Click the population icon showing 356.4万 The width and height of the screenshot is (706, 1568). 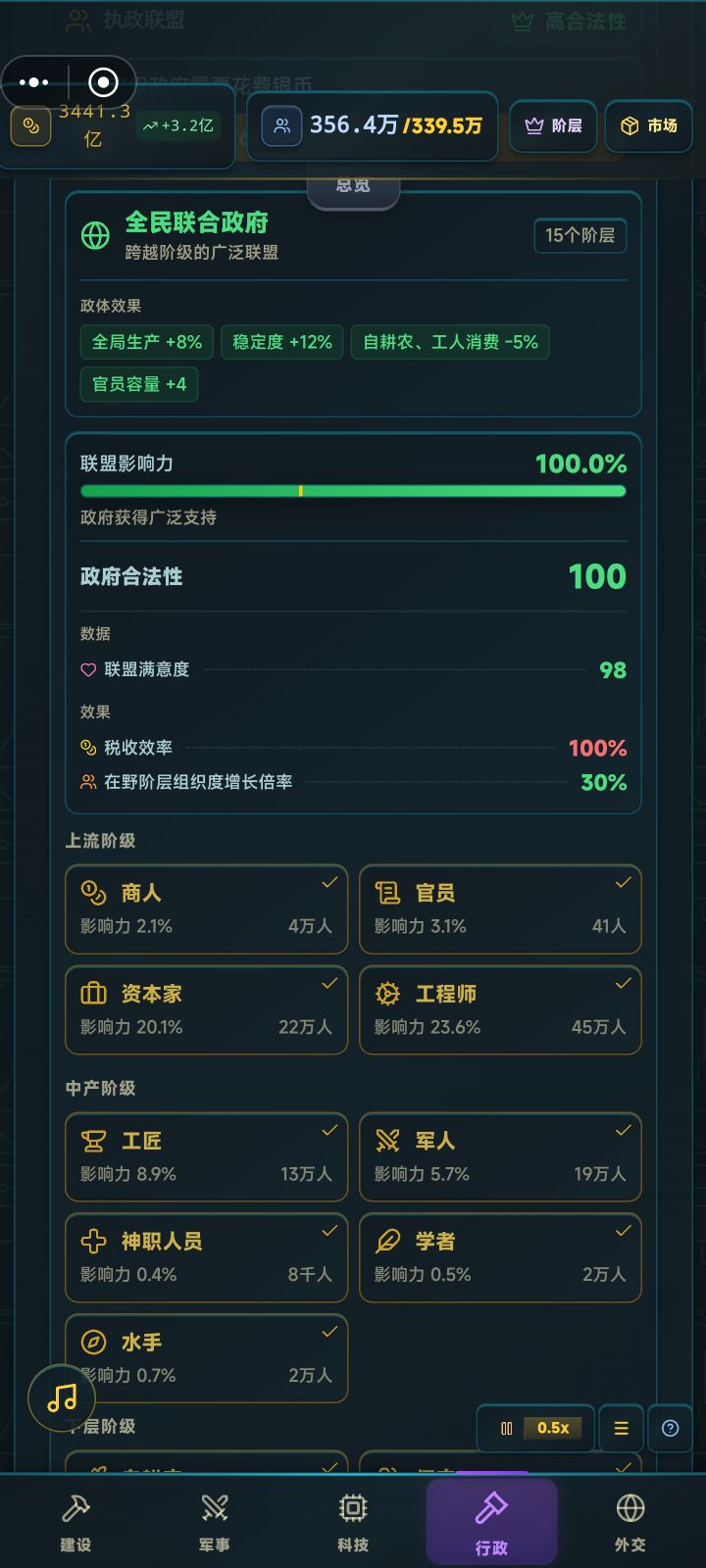(x=280, y=125)
